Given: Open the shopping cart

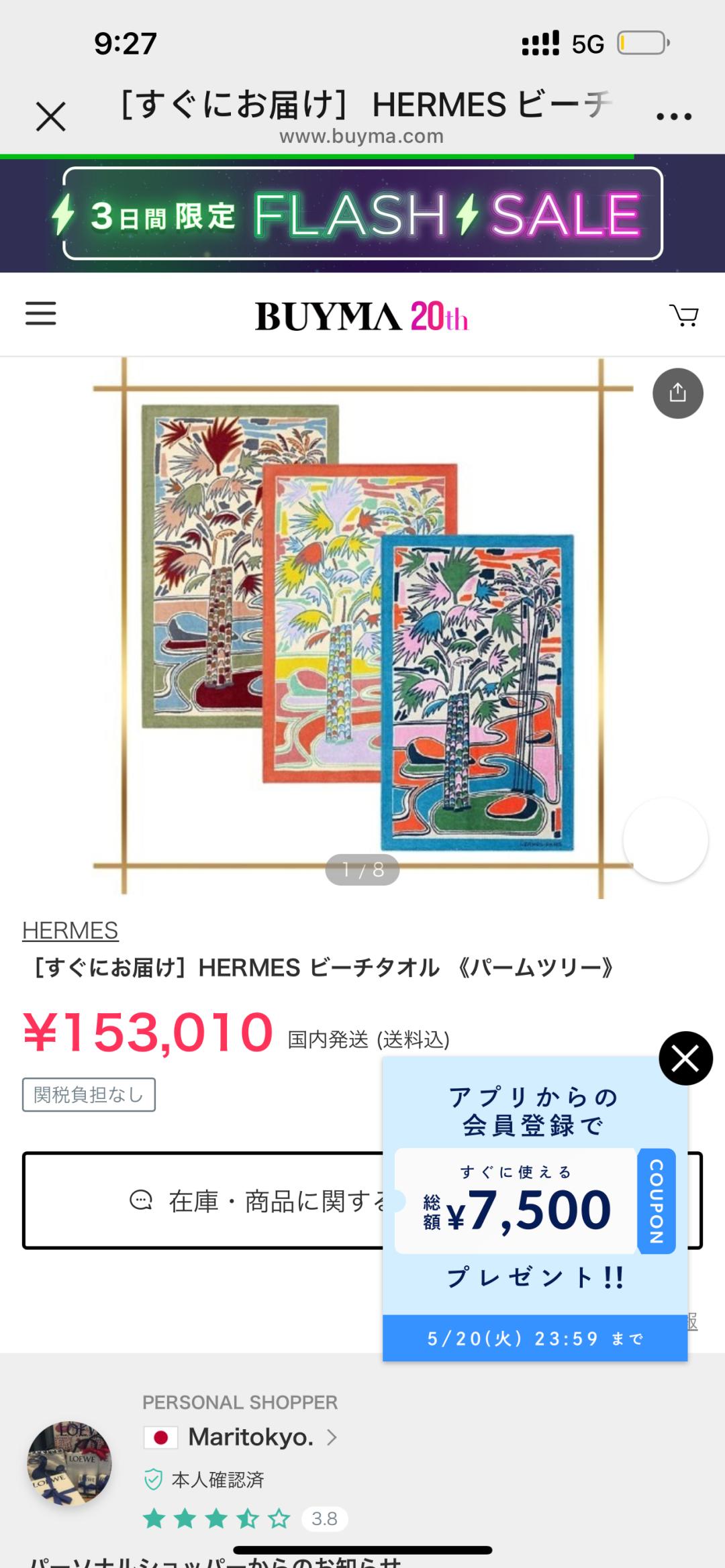Looking at the screenshot, I should coord(683,315).
